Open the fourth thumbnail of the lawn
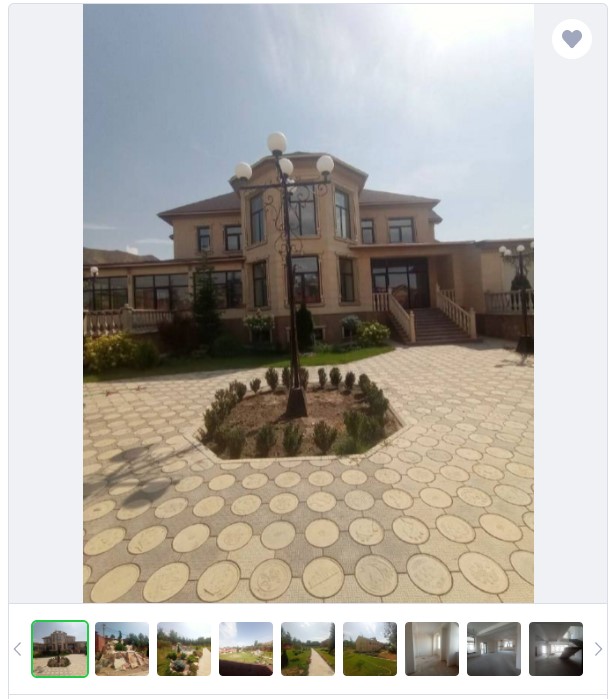The height and width of the screenshot is (699, 616). tap(246, 649)
